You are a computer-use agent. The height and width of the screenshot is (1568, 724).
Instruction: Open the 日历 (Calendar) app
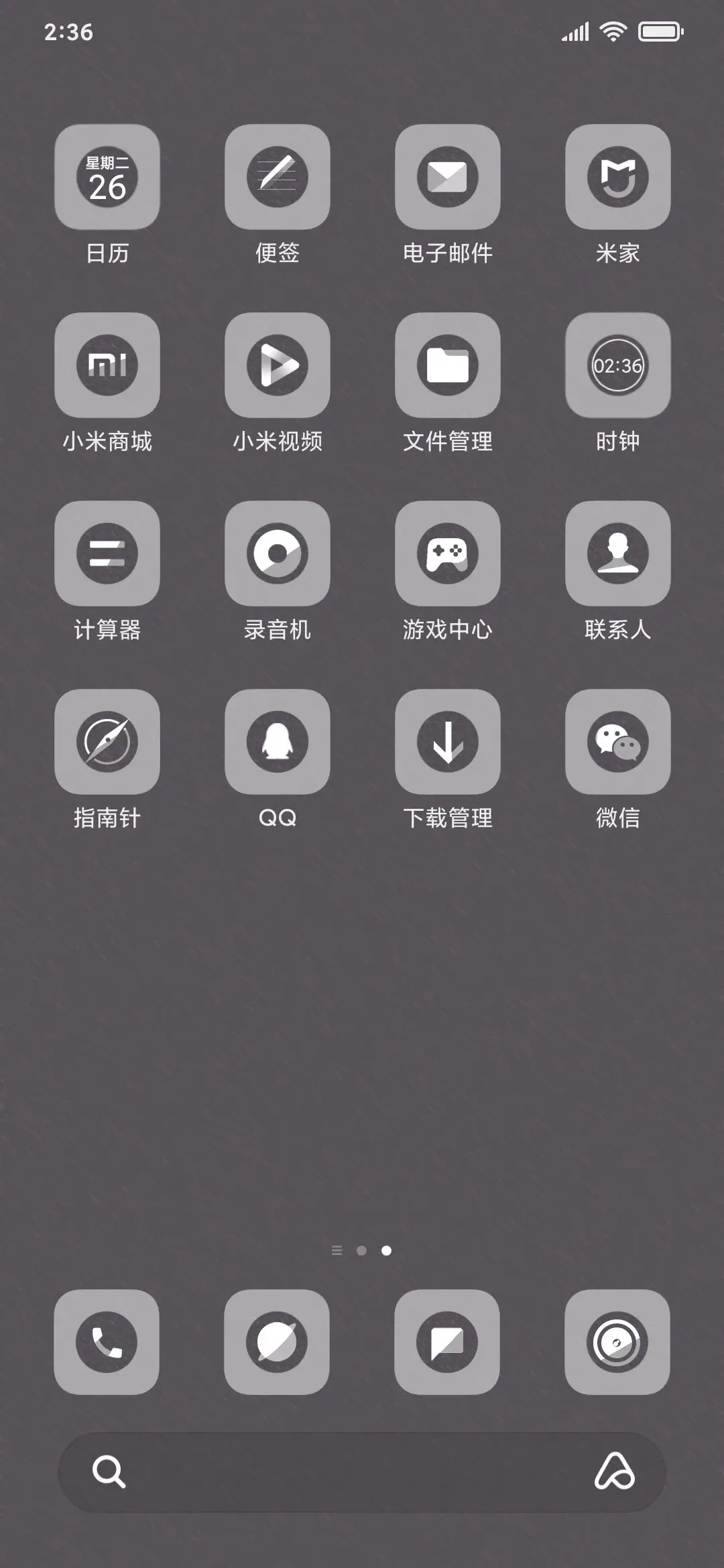pyautogui.click(x=107, y=178)
